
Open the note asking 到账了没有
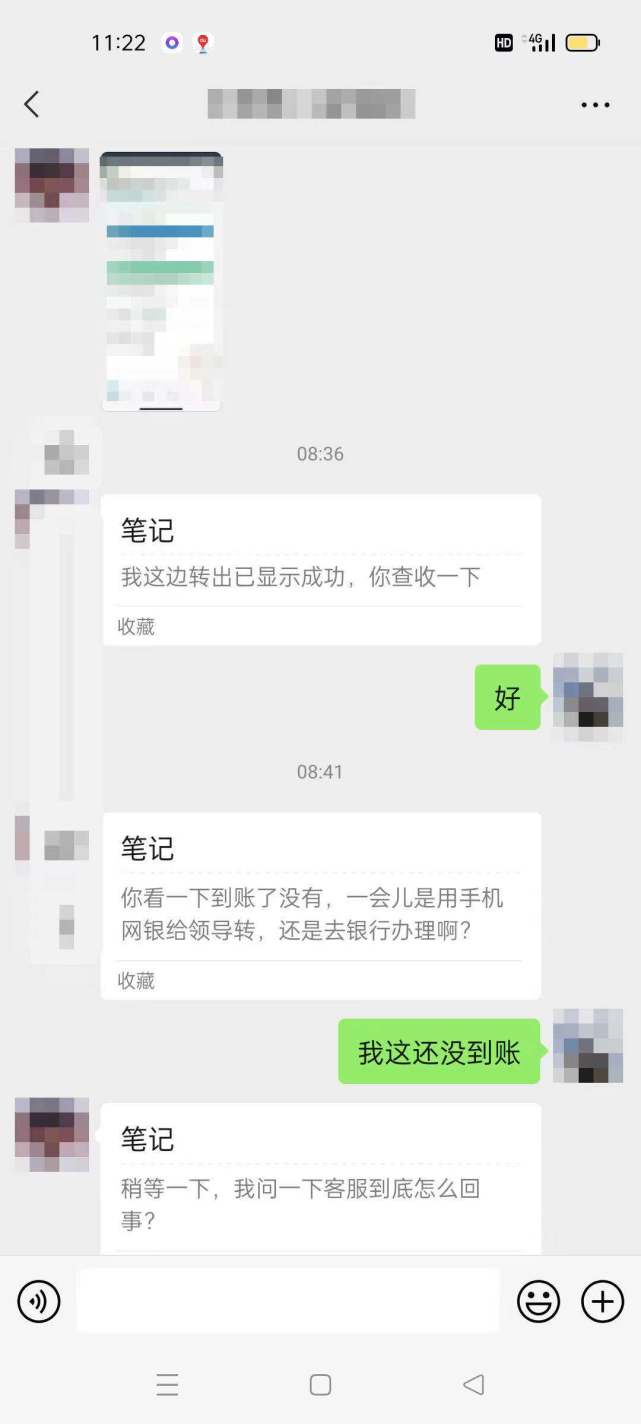[321, 904]
